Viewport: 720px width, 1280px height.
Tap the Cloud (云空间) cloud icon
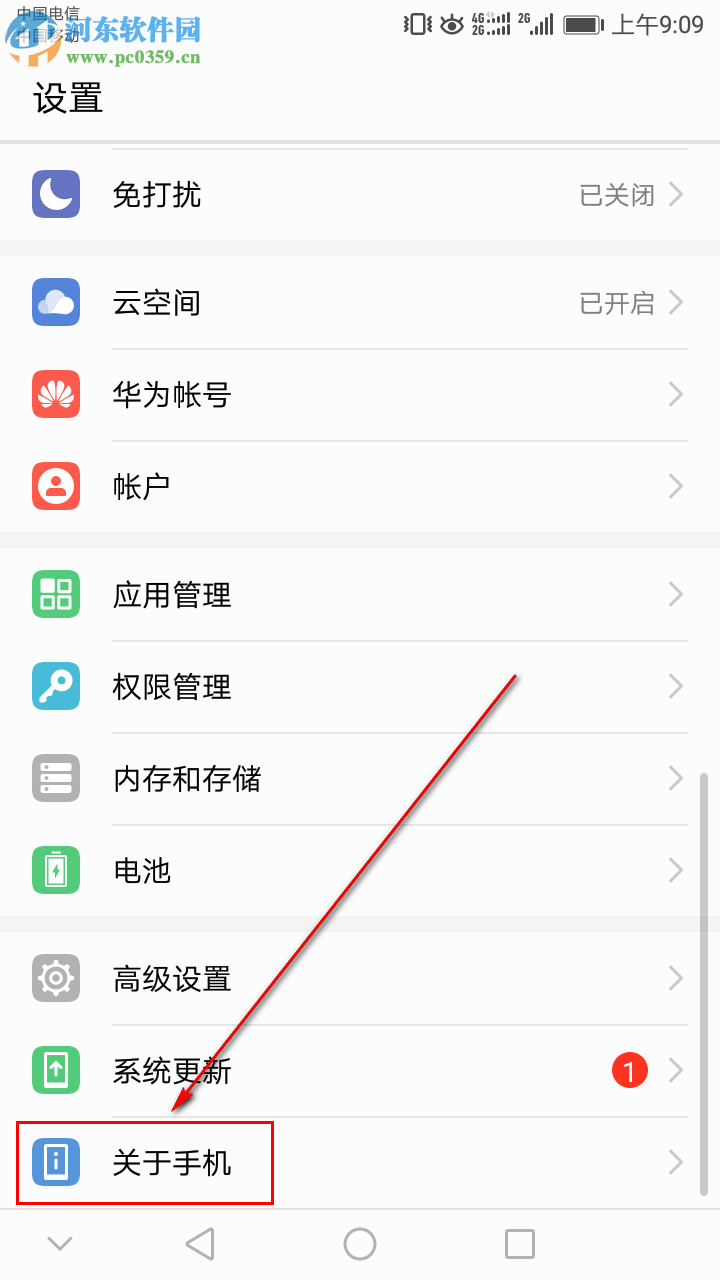coord(55,302)
